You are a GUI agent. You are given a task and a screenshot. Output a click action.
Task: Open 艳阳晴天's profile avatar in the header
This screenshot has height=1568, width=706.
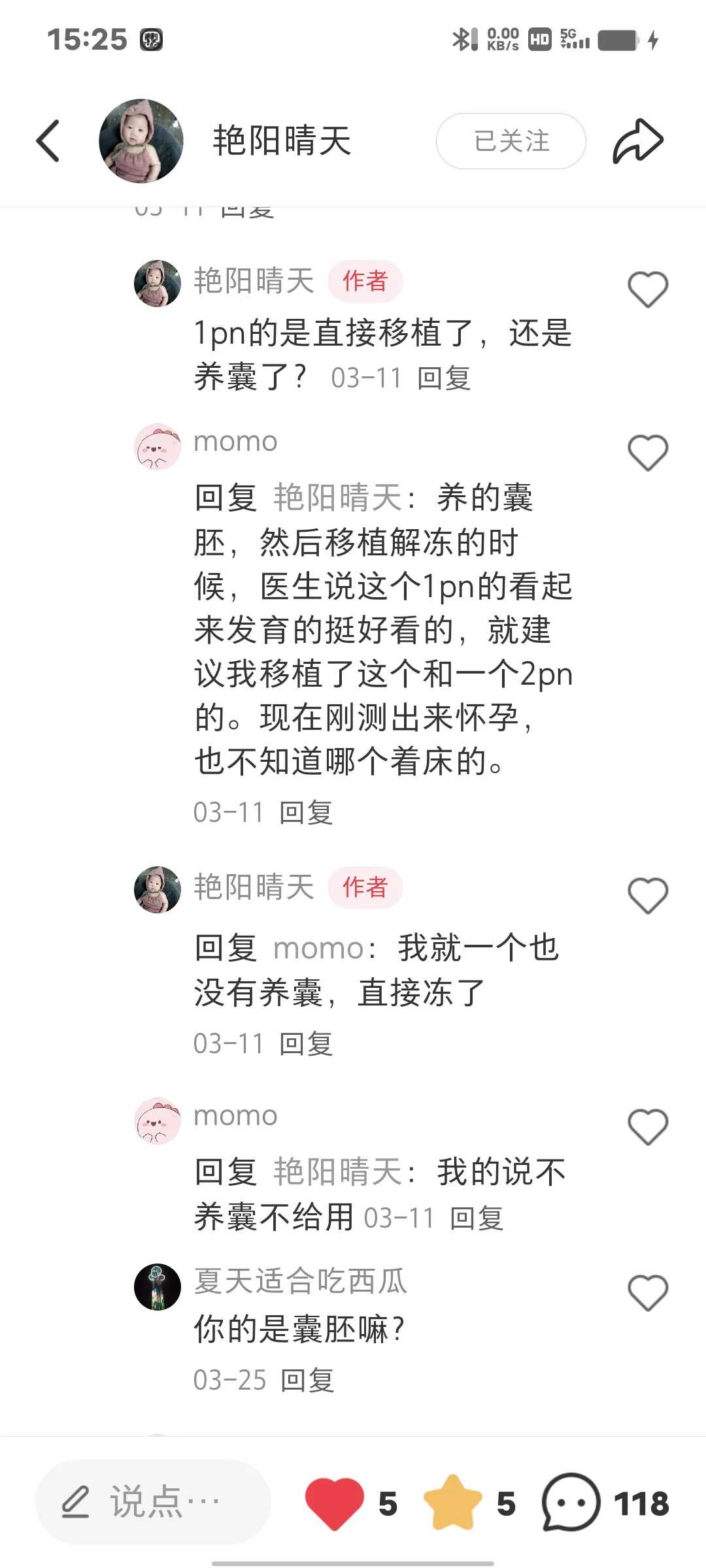coord(141,140)
